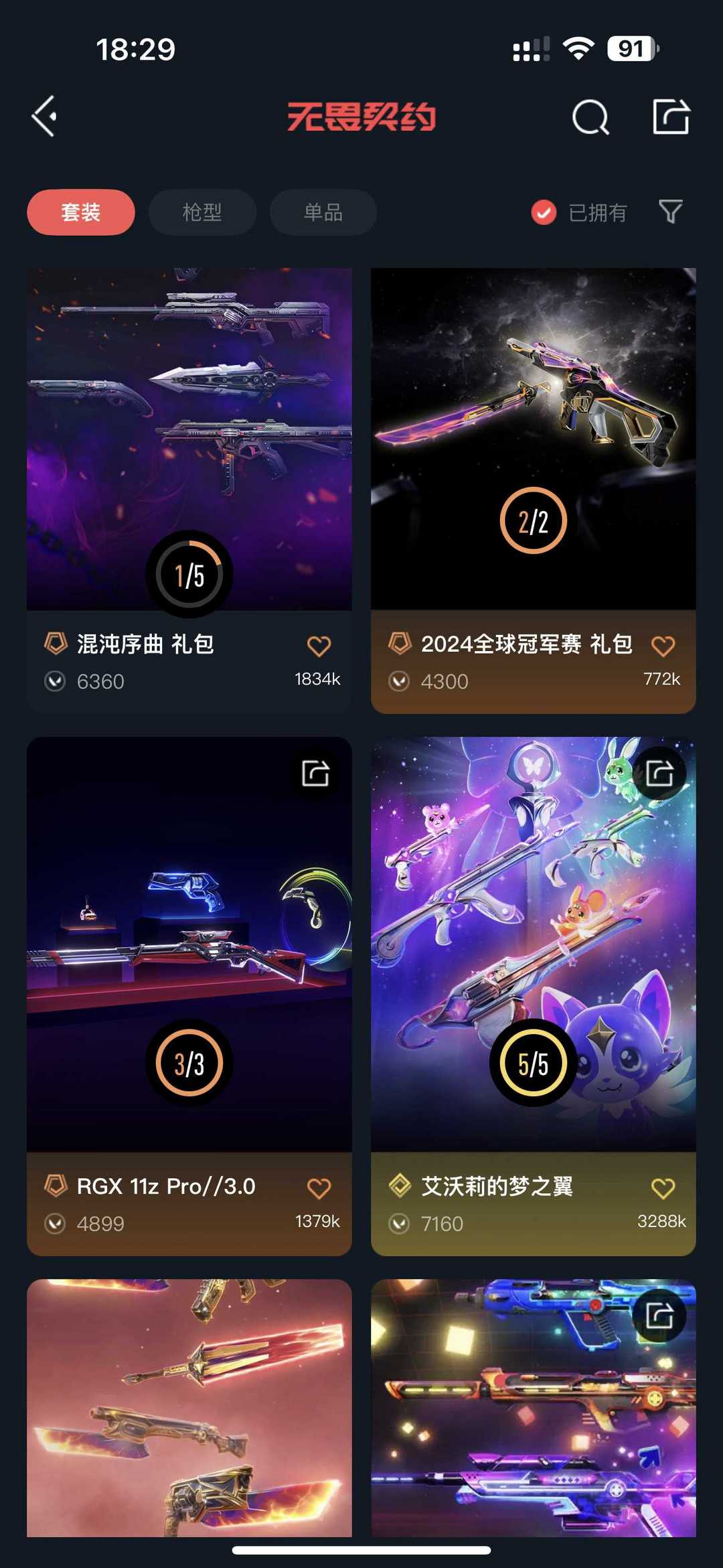This screenshot has height=1568, width=723.
Task: Uncheck the 已拥有 filter checkbox
Action: (x=544, y=212)
